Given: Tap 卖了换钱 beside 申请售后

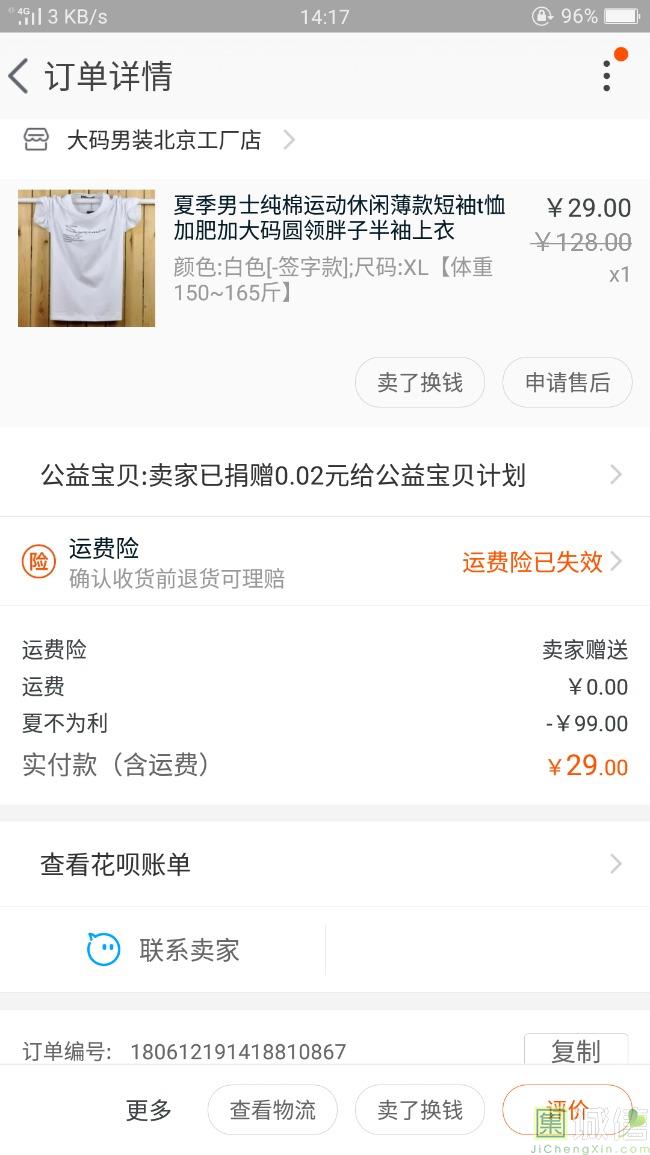Looking at the screenshot, I should [420, 382].
